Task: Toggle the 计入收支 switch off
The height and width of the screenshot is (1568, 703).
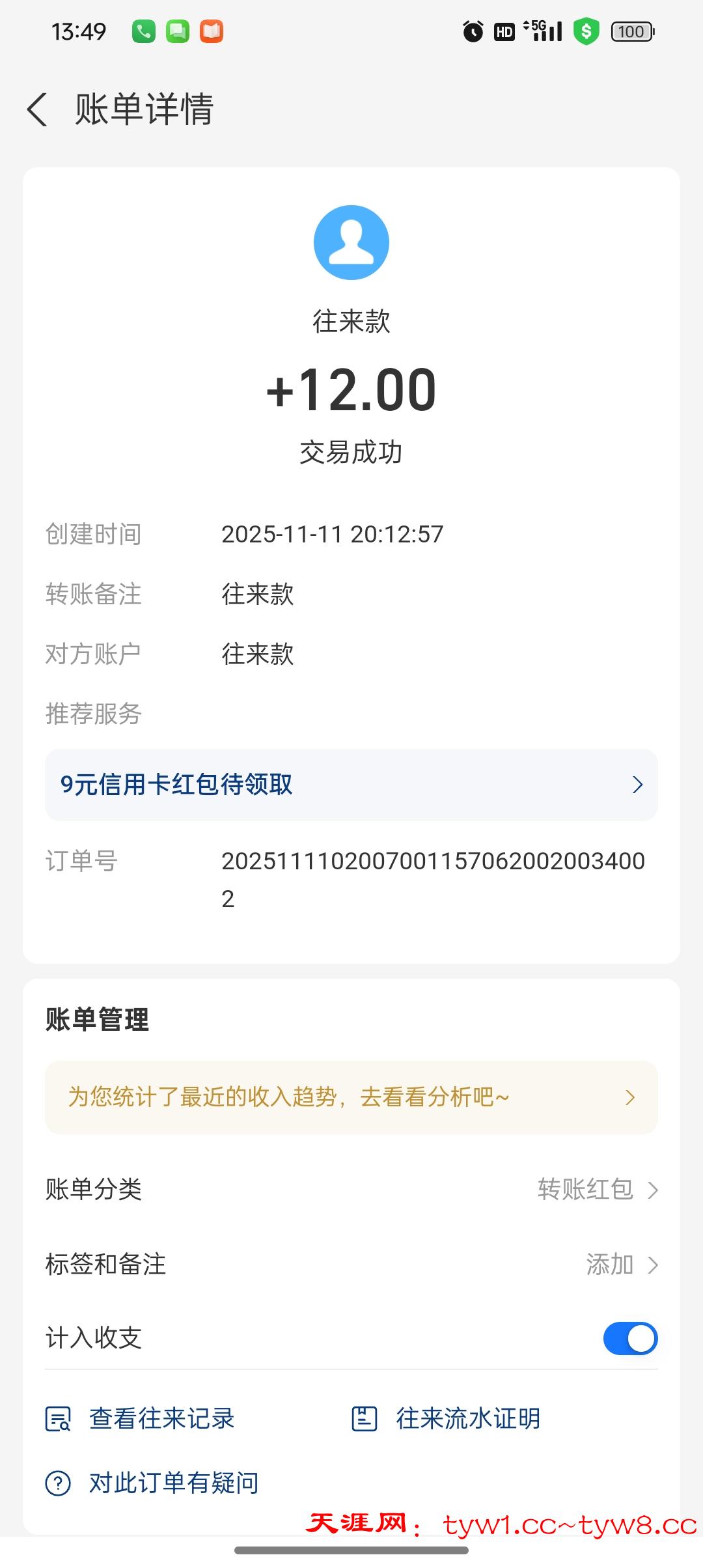Action: [629, 1338]
